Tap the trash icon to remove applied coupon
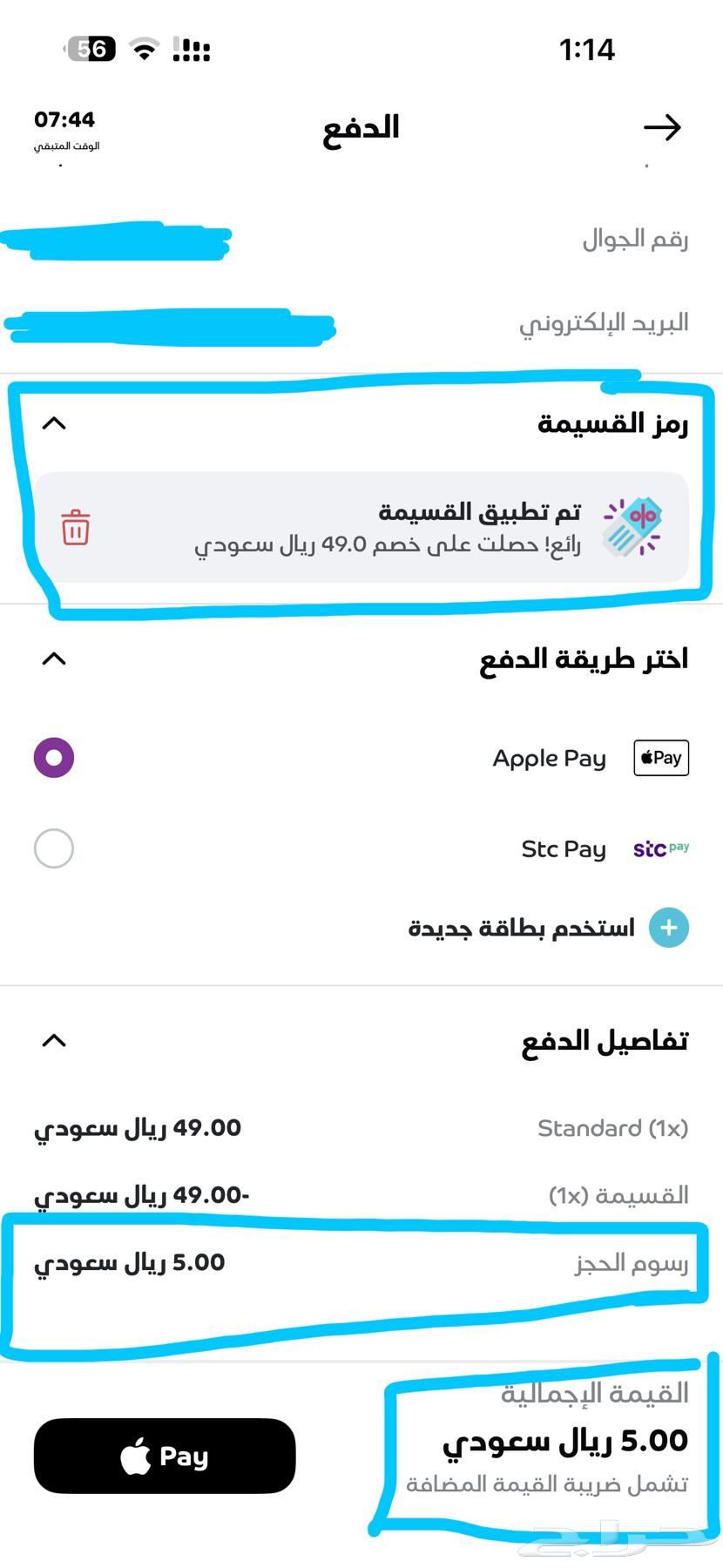This screenshot has height=1568, width=723. click(76, 528)
